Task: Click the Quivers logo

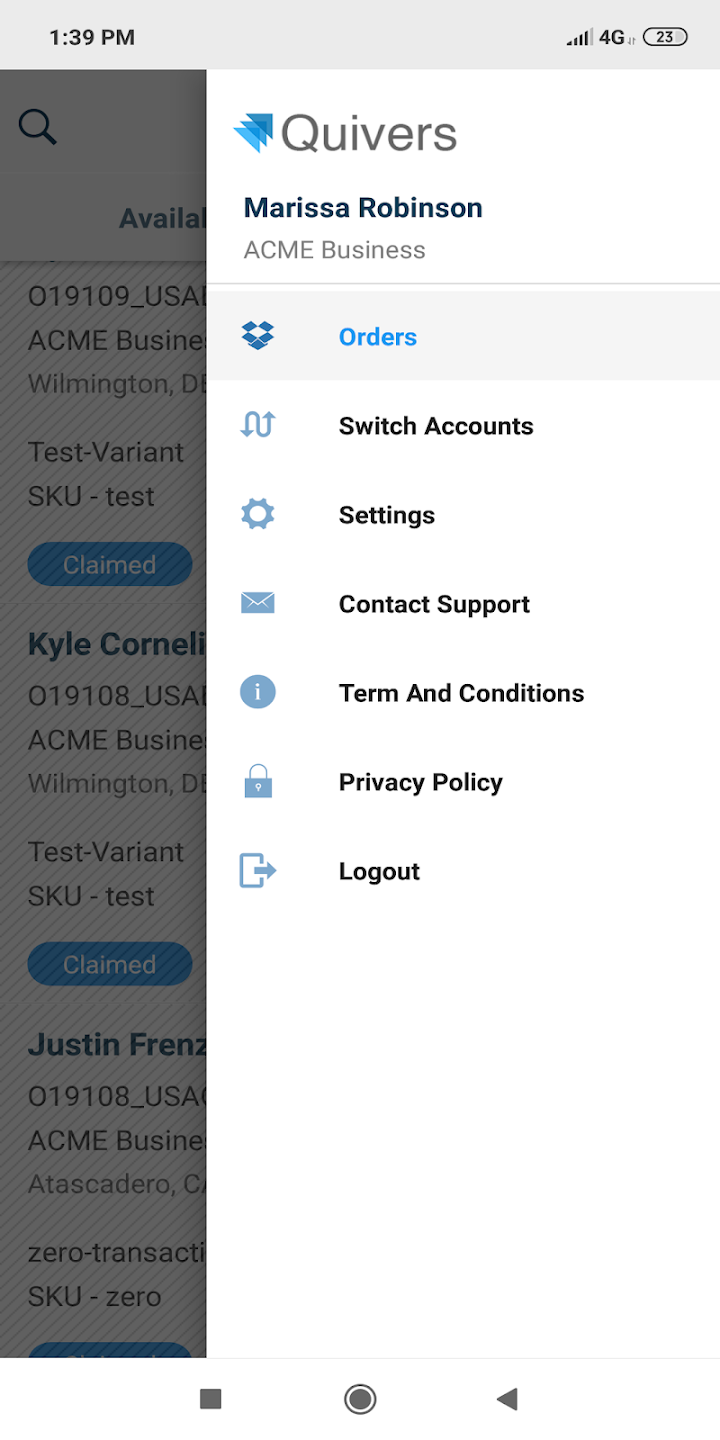Action: coord(345,132)
